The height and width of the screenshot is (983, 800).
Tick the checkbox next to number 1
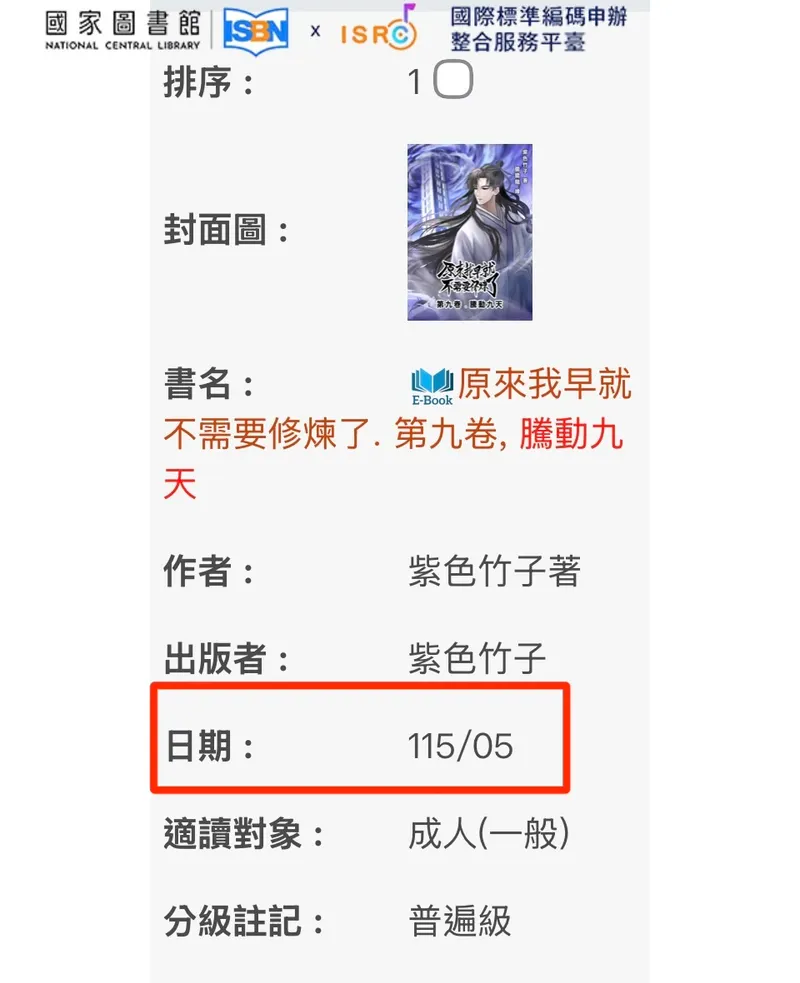(x=453, y=81)
